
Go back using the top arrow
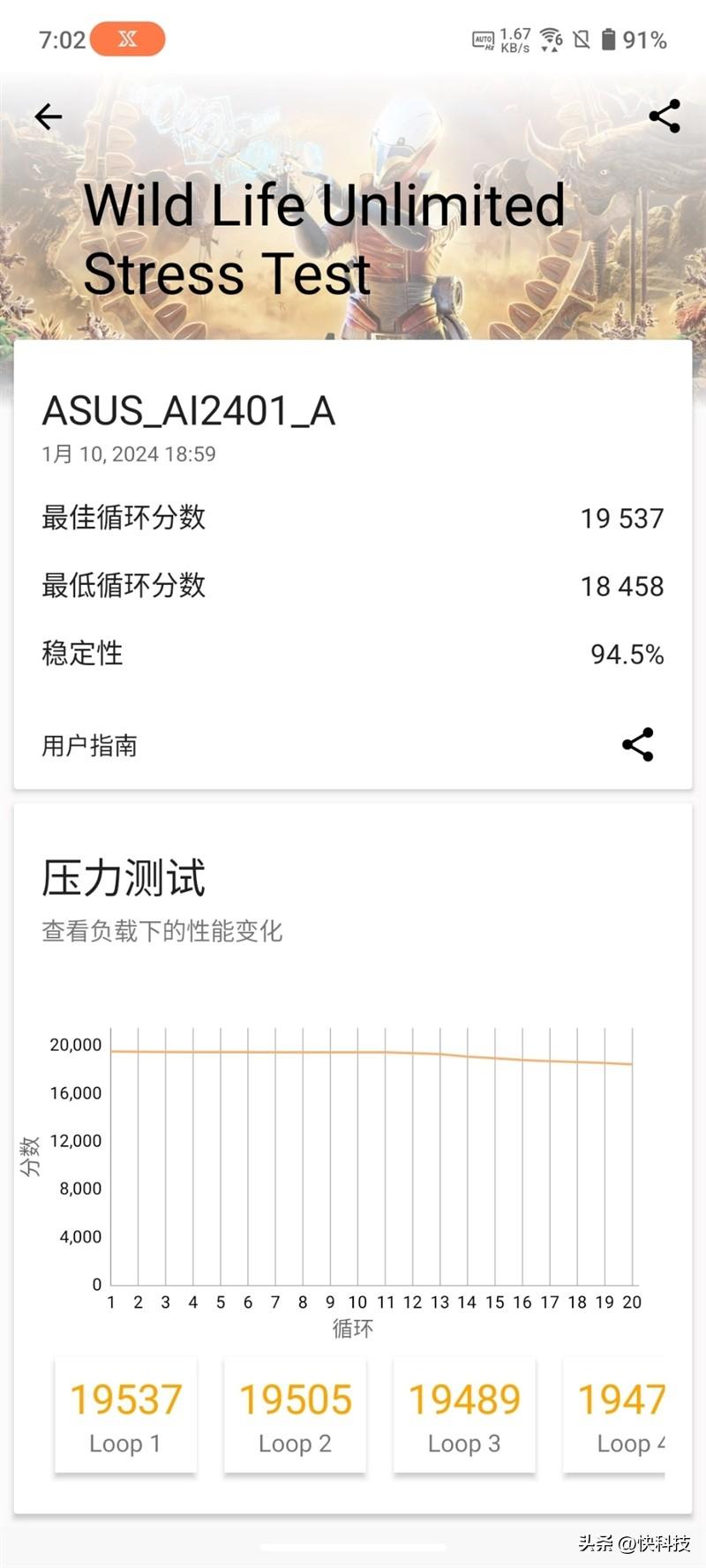(x=49, y=116)
